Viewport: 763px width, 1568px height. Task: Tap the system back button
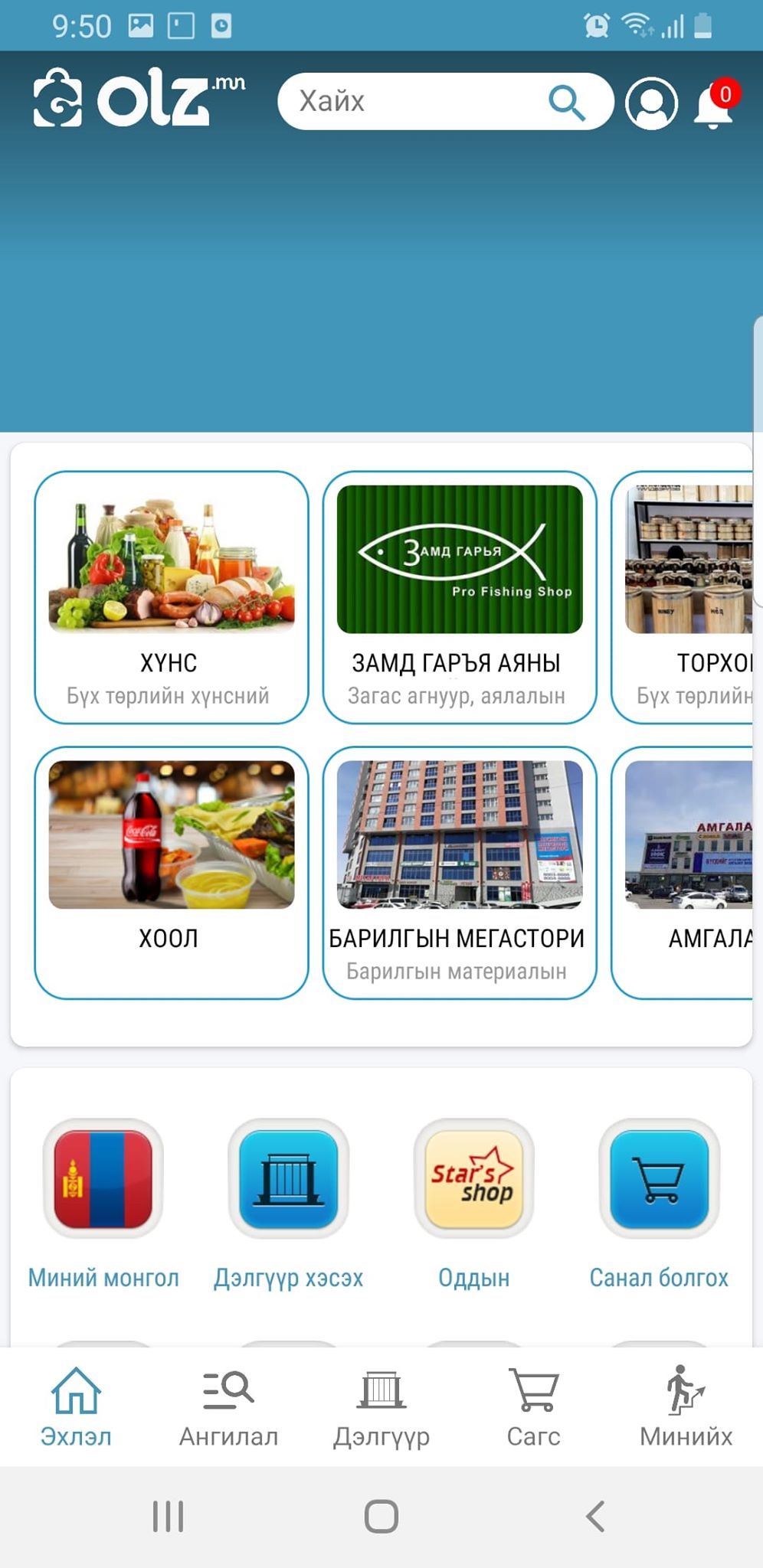(x=595, y=1516)
